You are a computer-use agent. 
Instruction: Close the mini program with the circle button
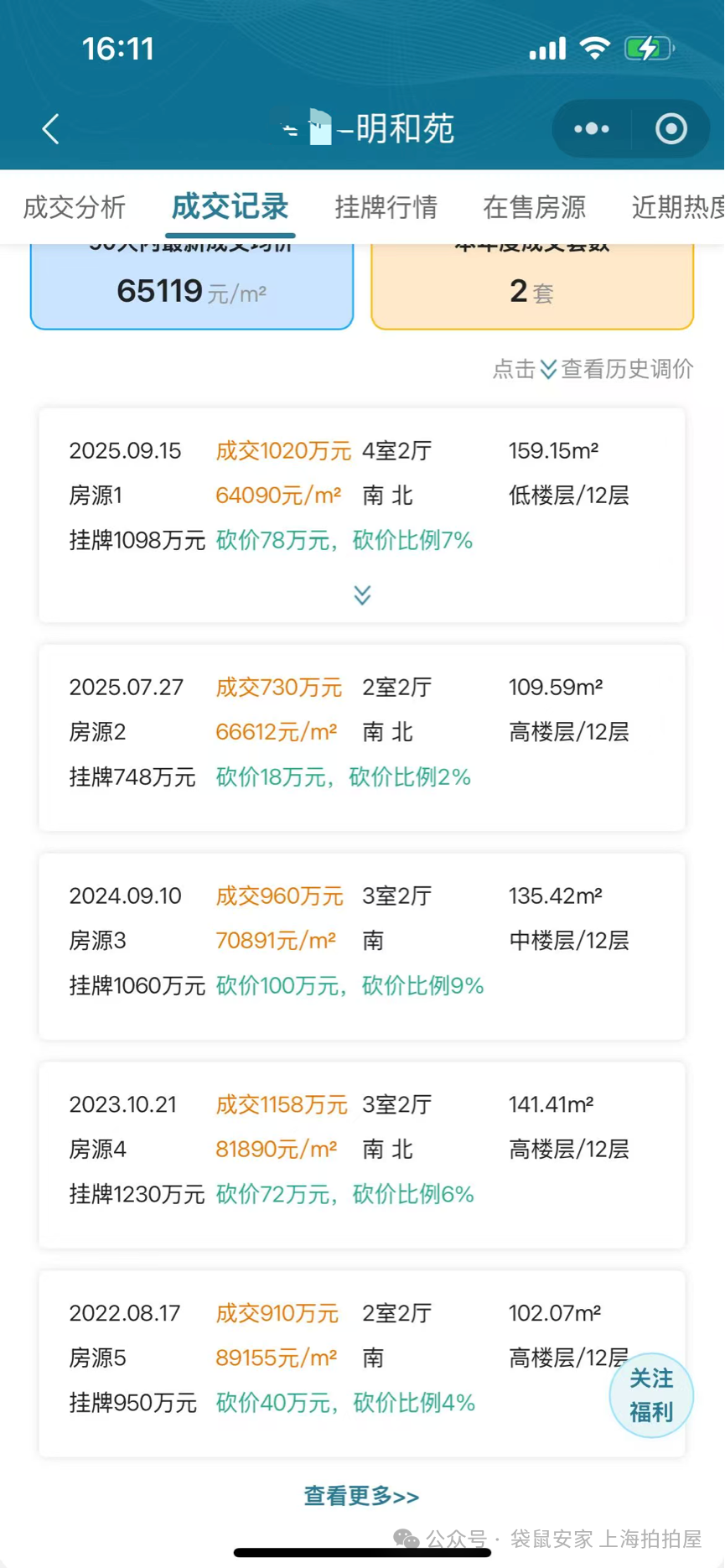tap(671, 129)
